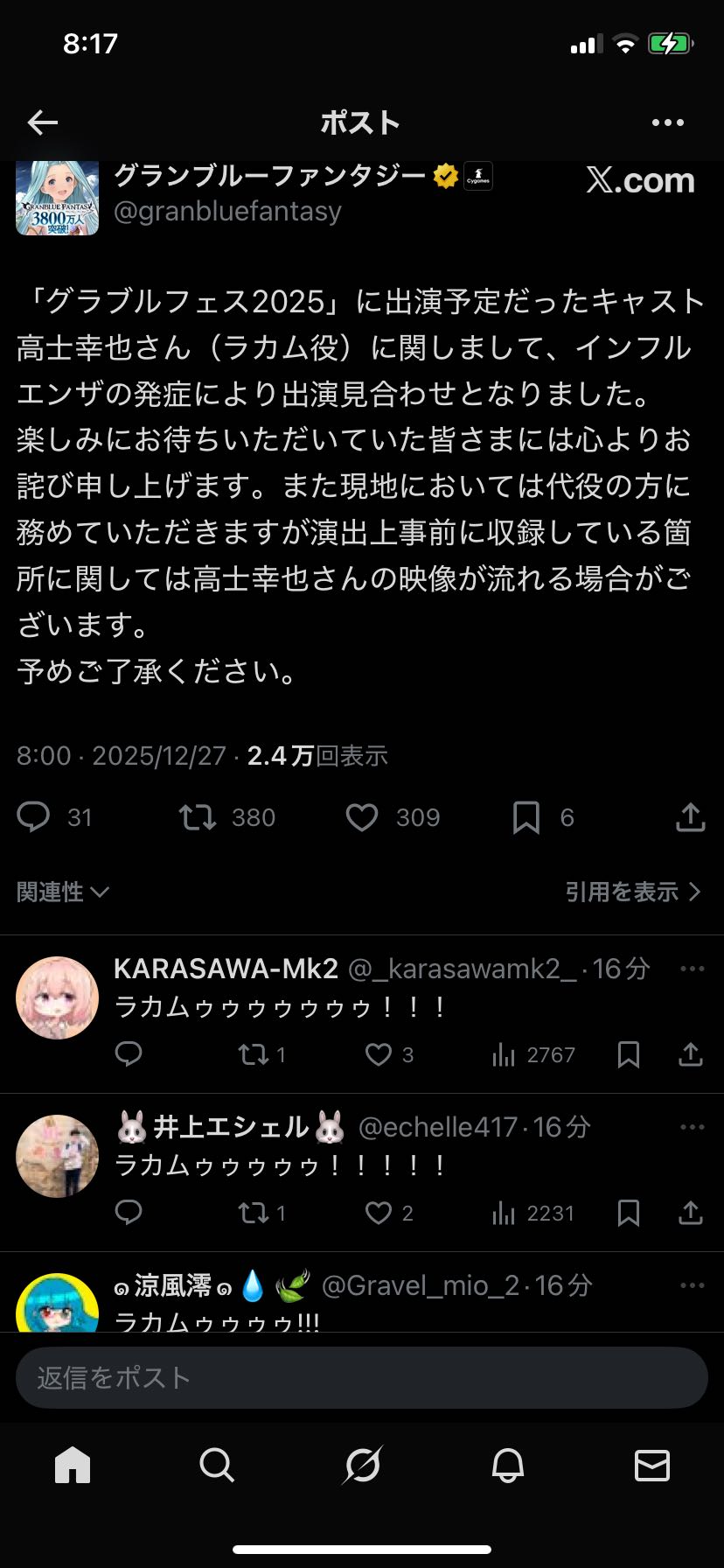Image resolution: width=724 pixels, height=1568 pixels.
Task: Like KARASAWA-Mk2's reply
Action: [378, 1054]
